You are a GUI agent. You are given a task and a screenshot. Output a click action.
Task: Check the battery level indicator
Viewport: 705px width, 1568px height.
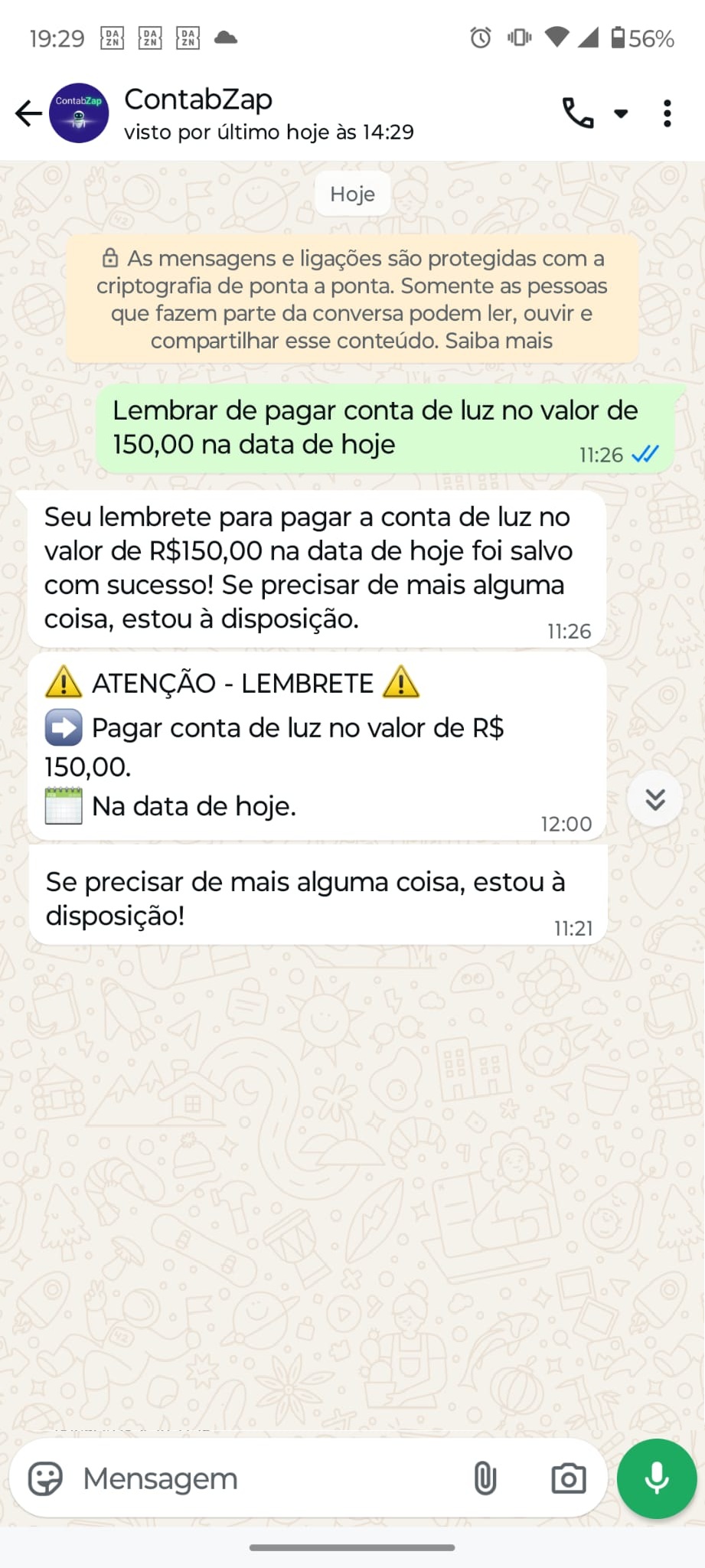click(x=647, y=38)
